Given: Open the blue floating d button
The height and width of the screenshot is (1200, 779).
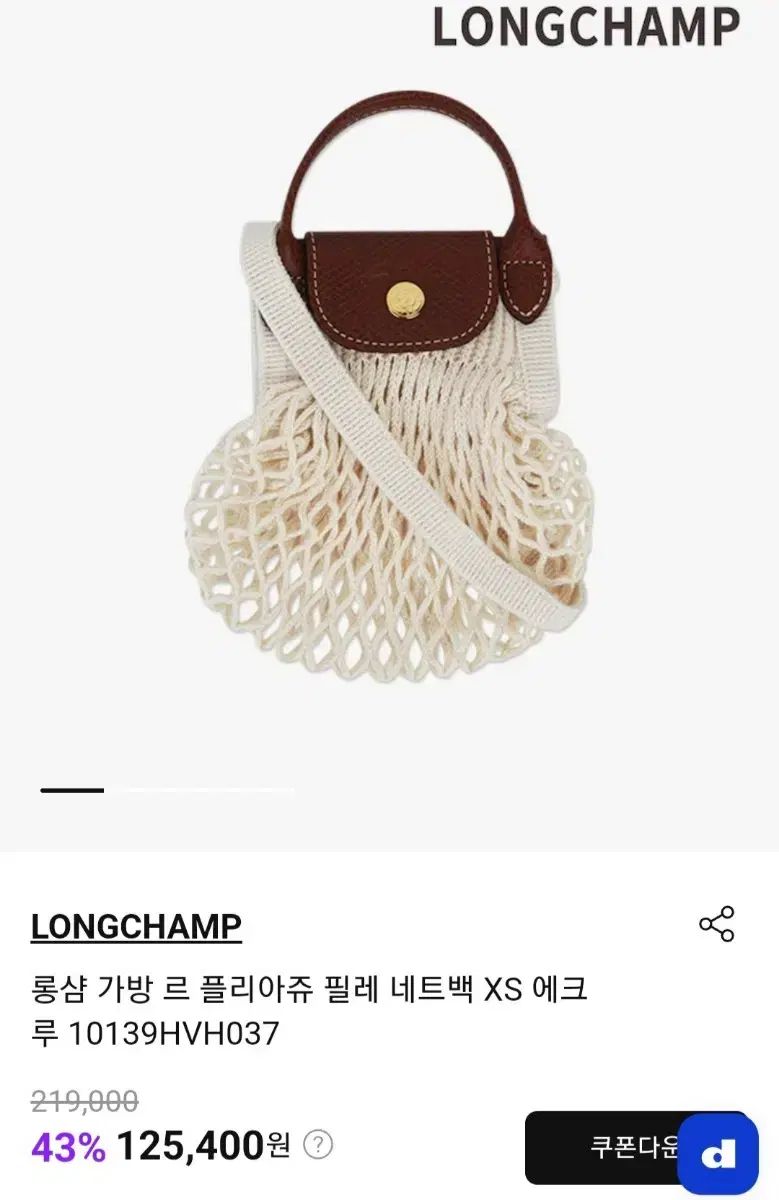Looking at the screenshot, I should coord(717,1155).
